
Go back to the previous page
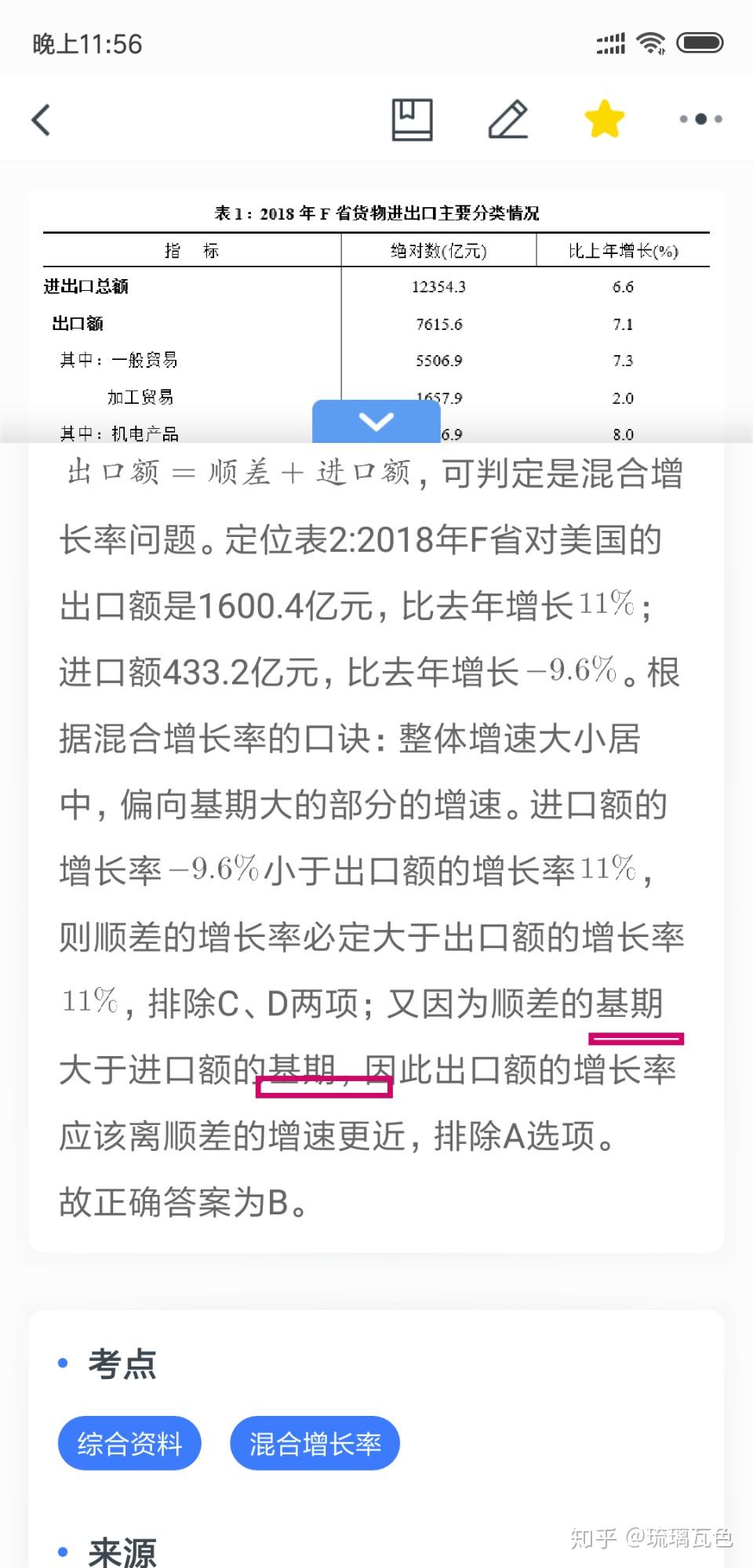[x=42, y=120]
